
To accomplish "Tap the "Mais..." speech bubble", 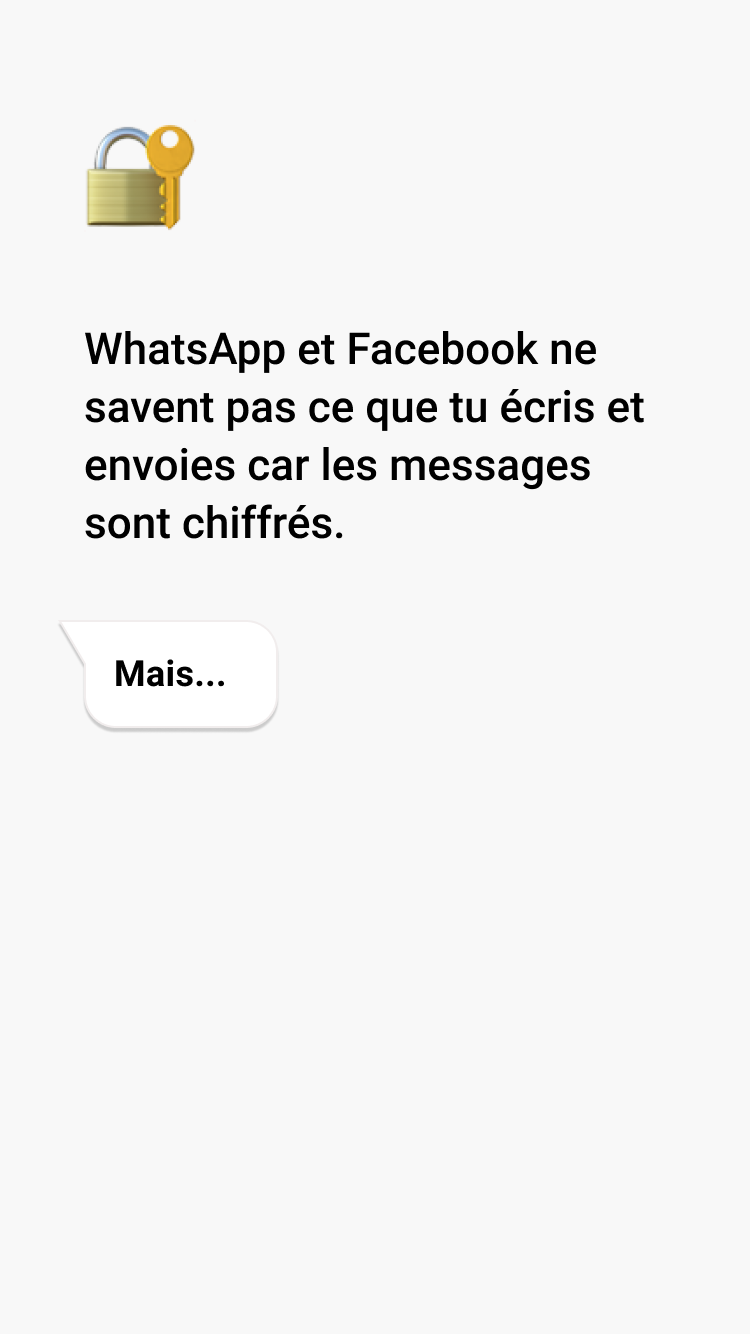I will pyautogui.click(x=180, y=674).
